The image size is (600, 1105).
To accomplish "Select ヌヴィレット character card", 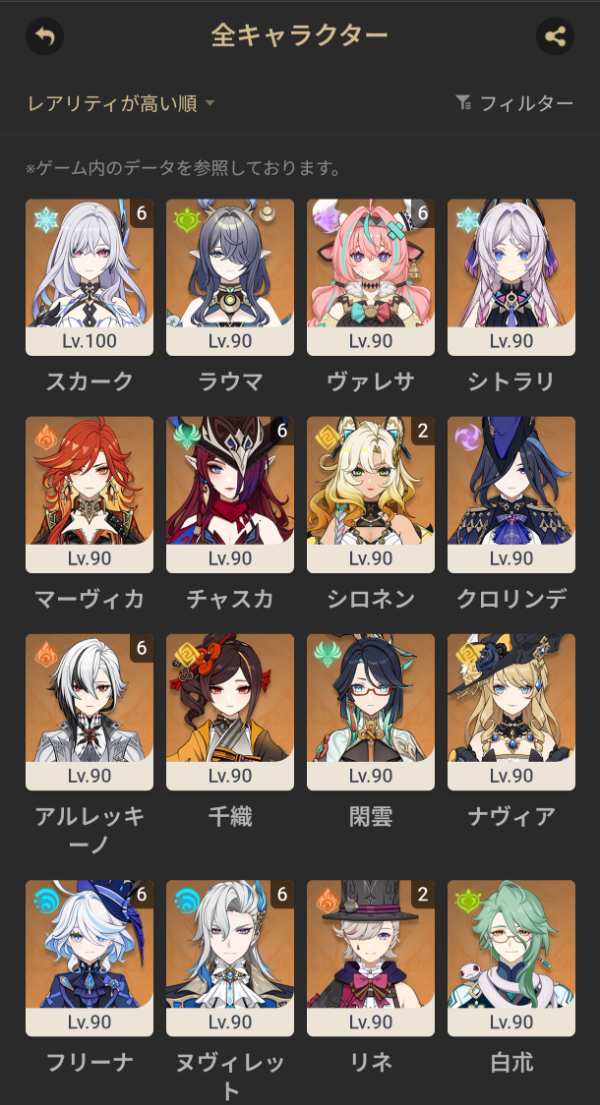I will [230, 957].
